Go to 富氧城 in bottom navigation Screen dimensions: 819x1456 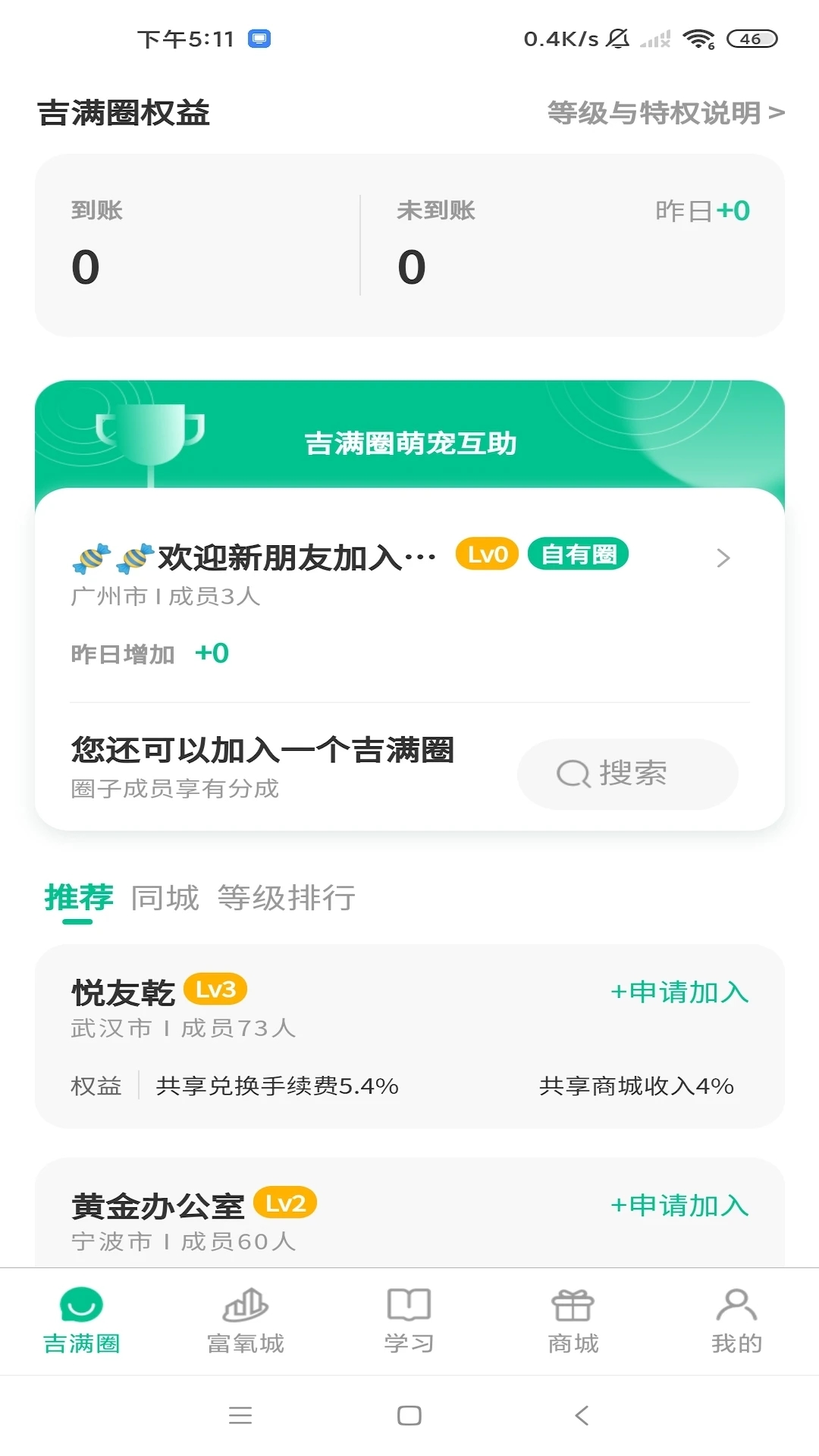coord(245,1321)
